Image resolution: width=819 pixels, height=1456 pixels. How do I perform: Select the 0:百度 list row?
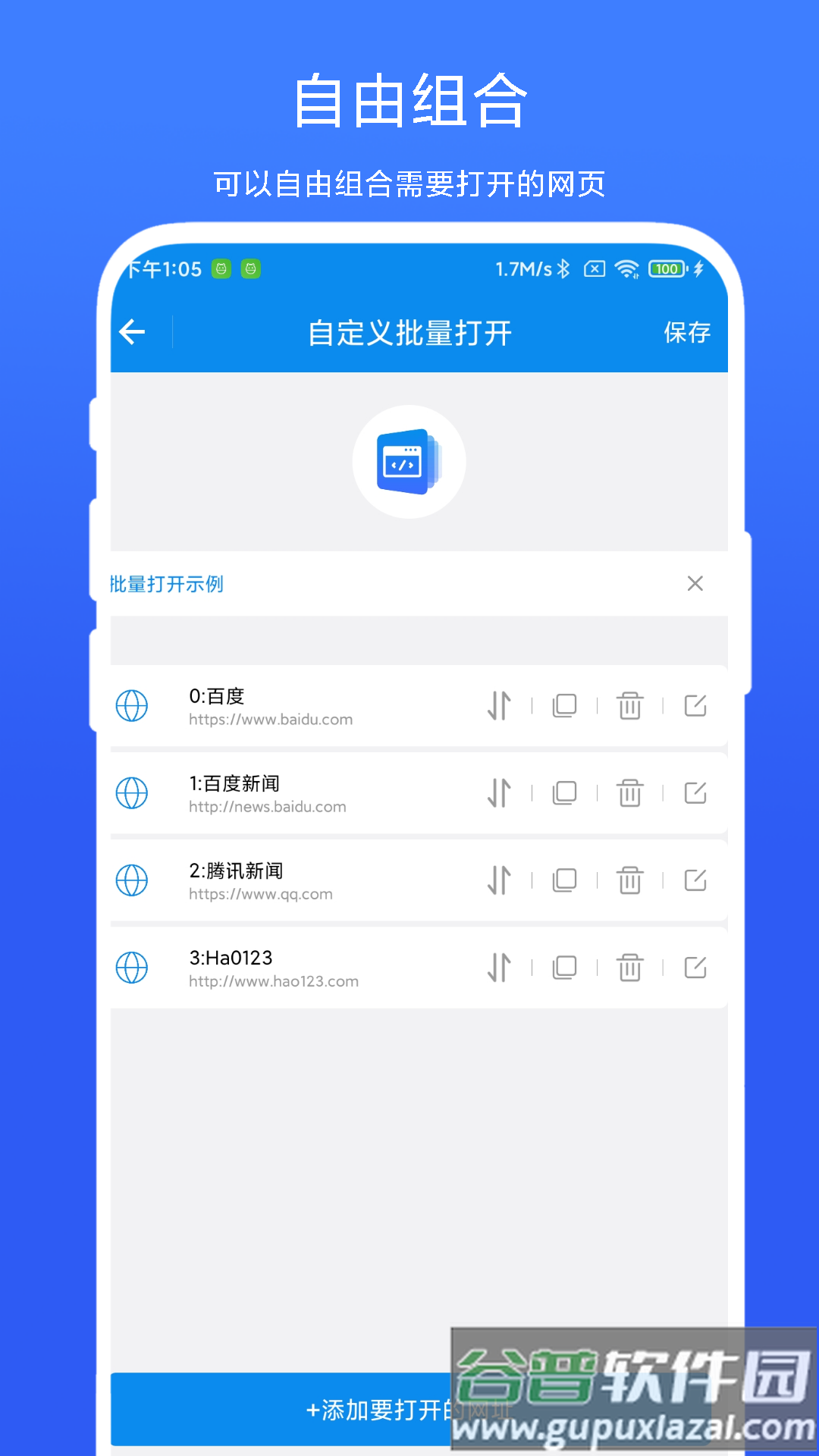pos(303,705)
